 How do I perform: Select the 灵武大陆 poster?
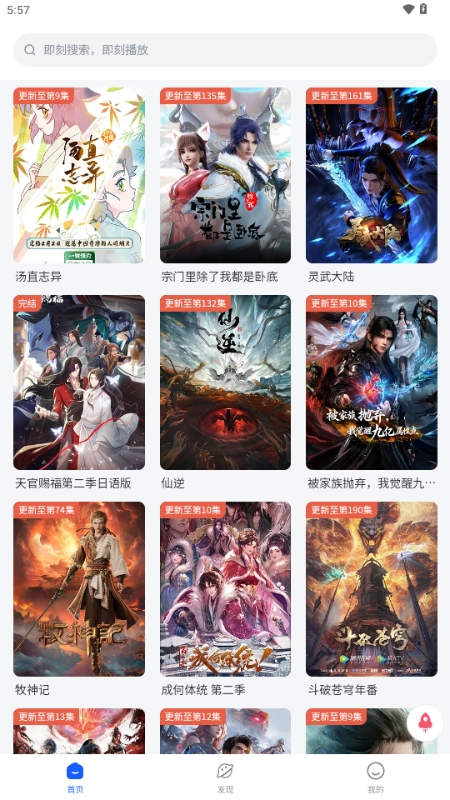(371, 175)
